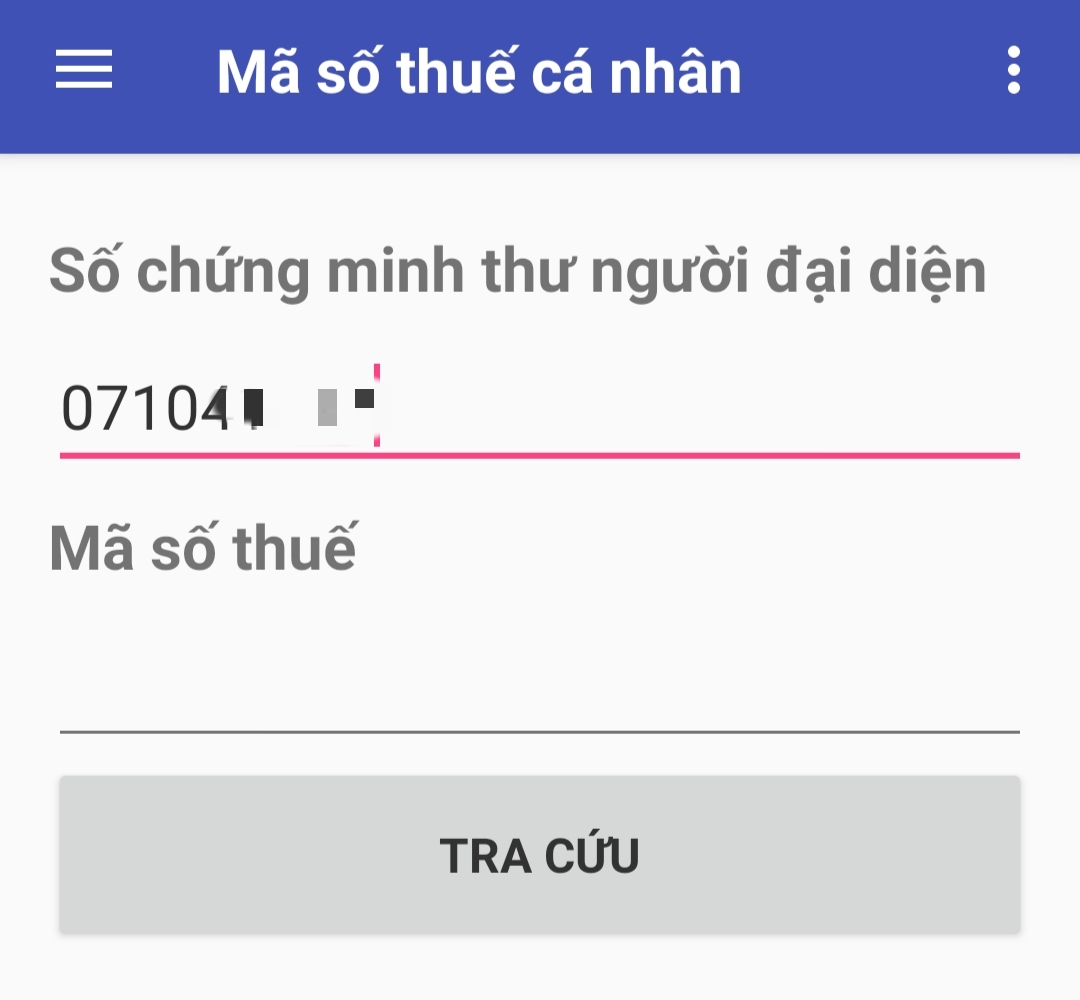Hit the TRA CỨU button
1080x1000 pixels.
[540, 855]
